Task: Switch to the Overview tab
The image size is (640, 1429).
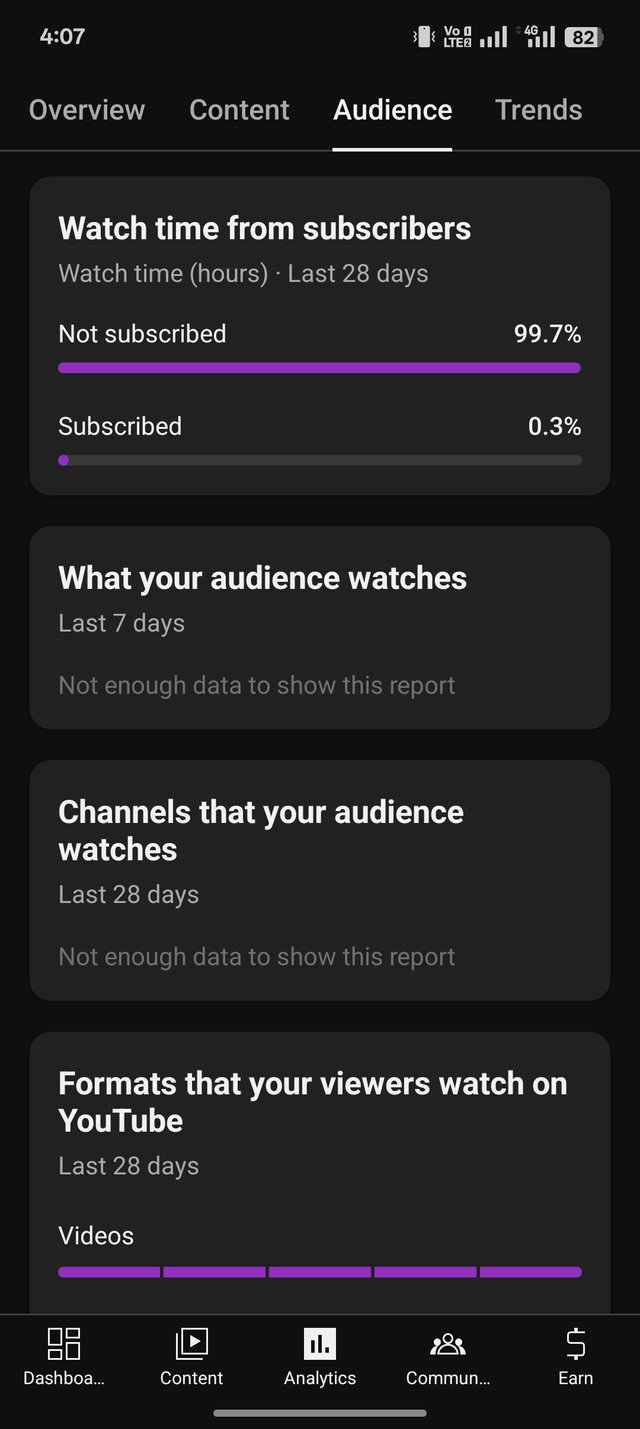Action: (x=87, y=110)
